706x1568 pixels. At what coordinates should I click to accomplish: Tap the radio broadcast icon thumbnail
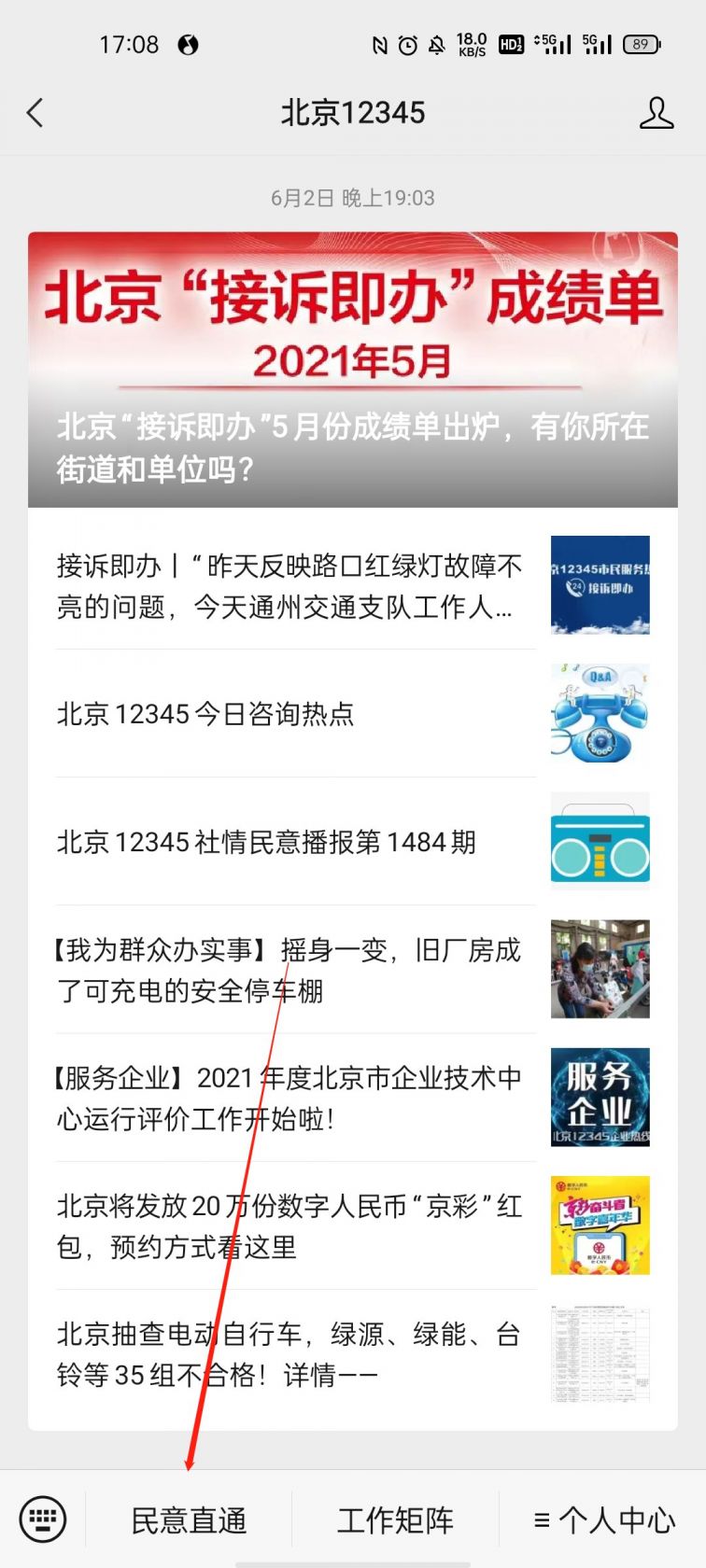tap(599, 841)
